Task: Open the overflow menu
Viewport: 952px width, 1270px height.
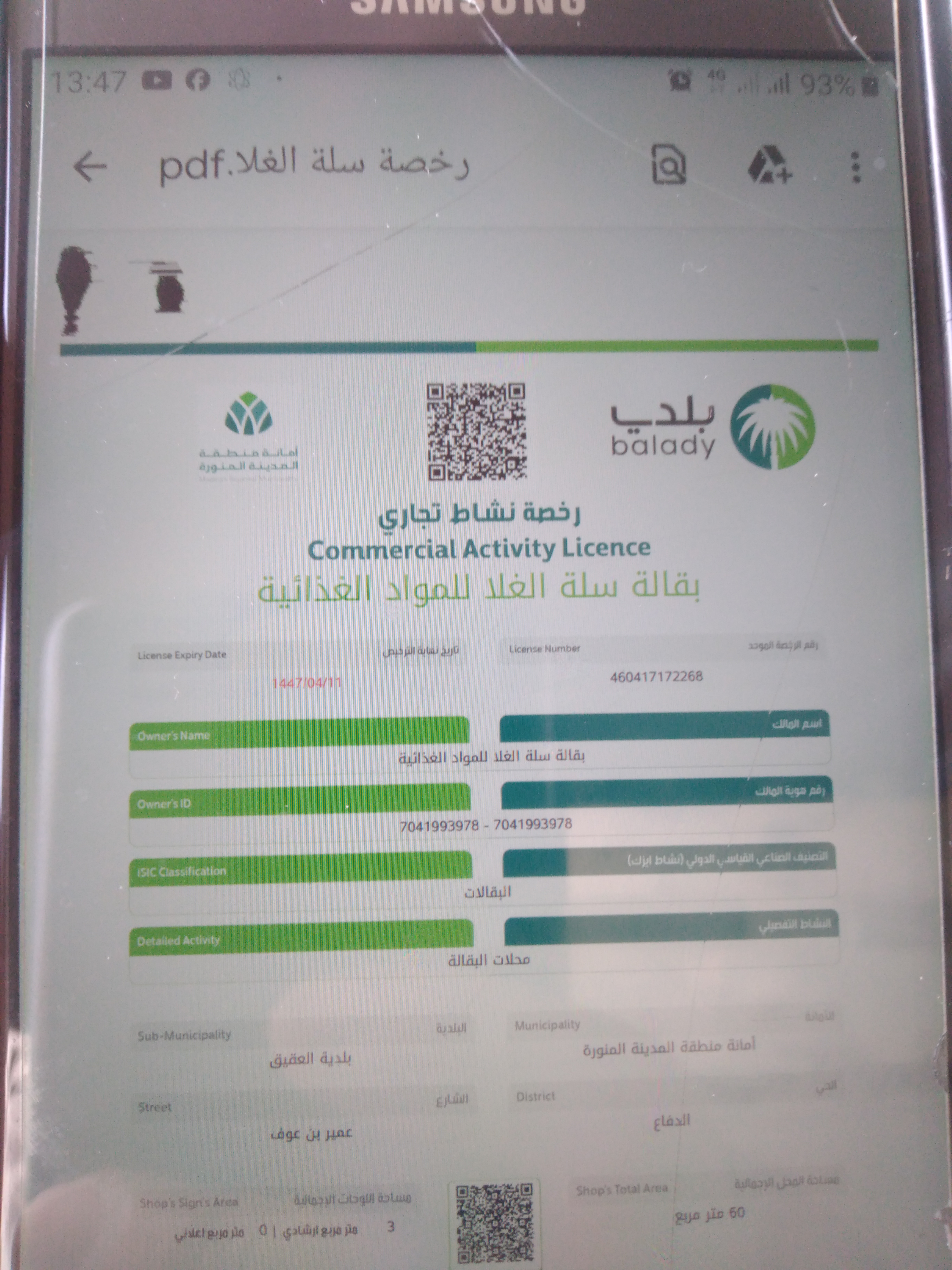Action: click(856, 167)
